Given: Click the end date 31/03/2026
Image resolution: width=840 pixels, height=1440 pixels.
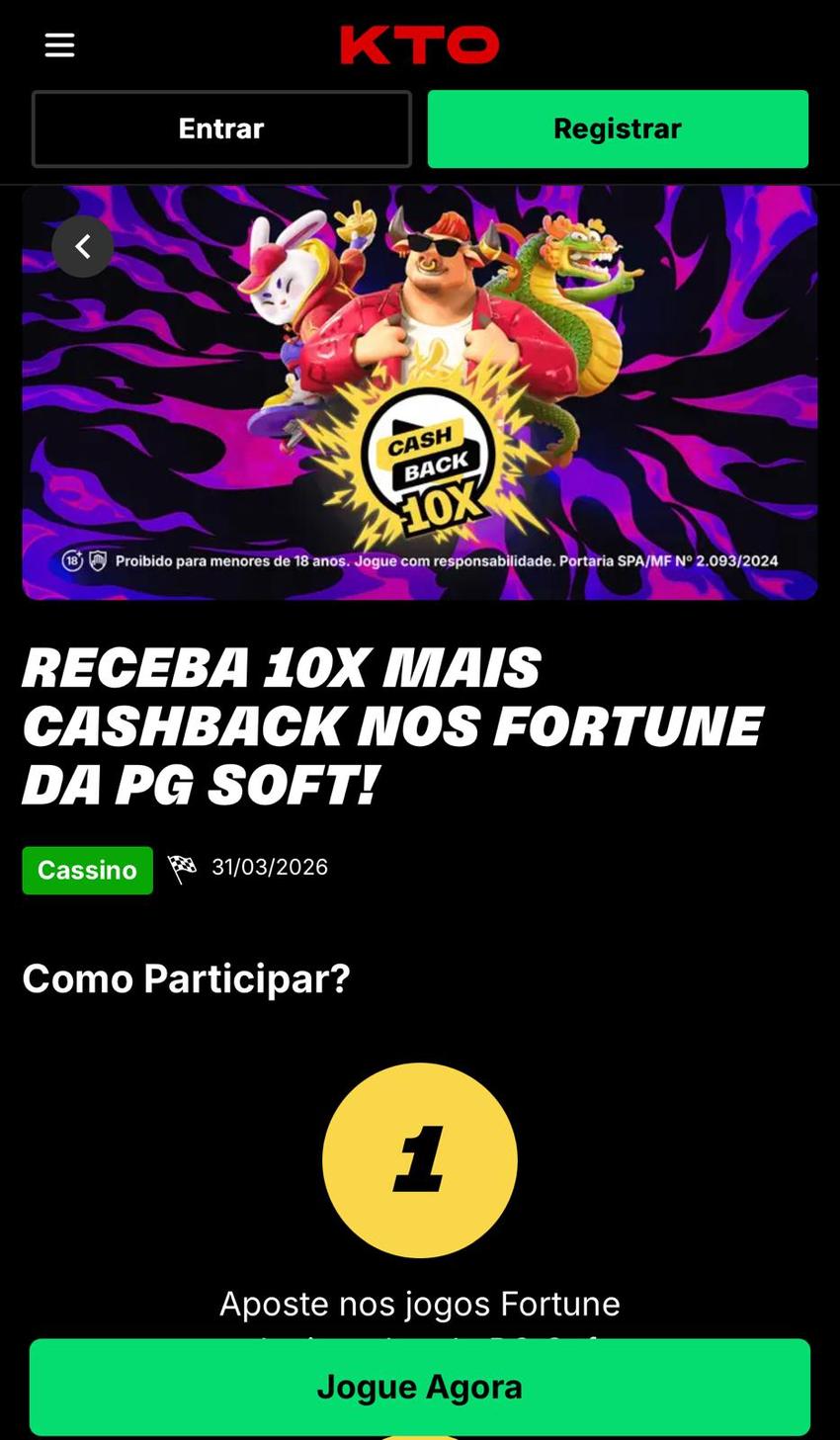Looking at the screenshot, I should (269, 867).
